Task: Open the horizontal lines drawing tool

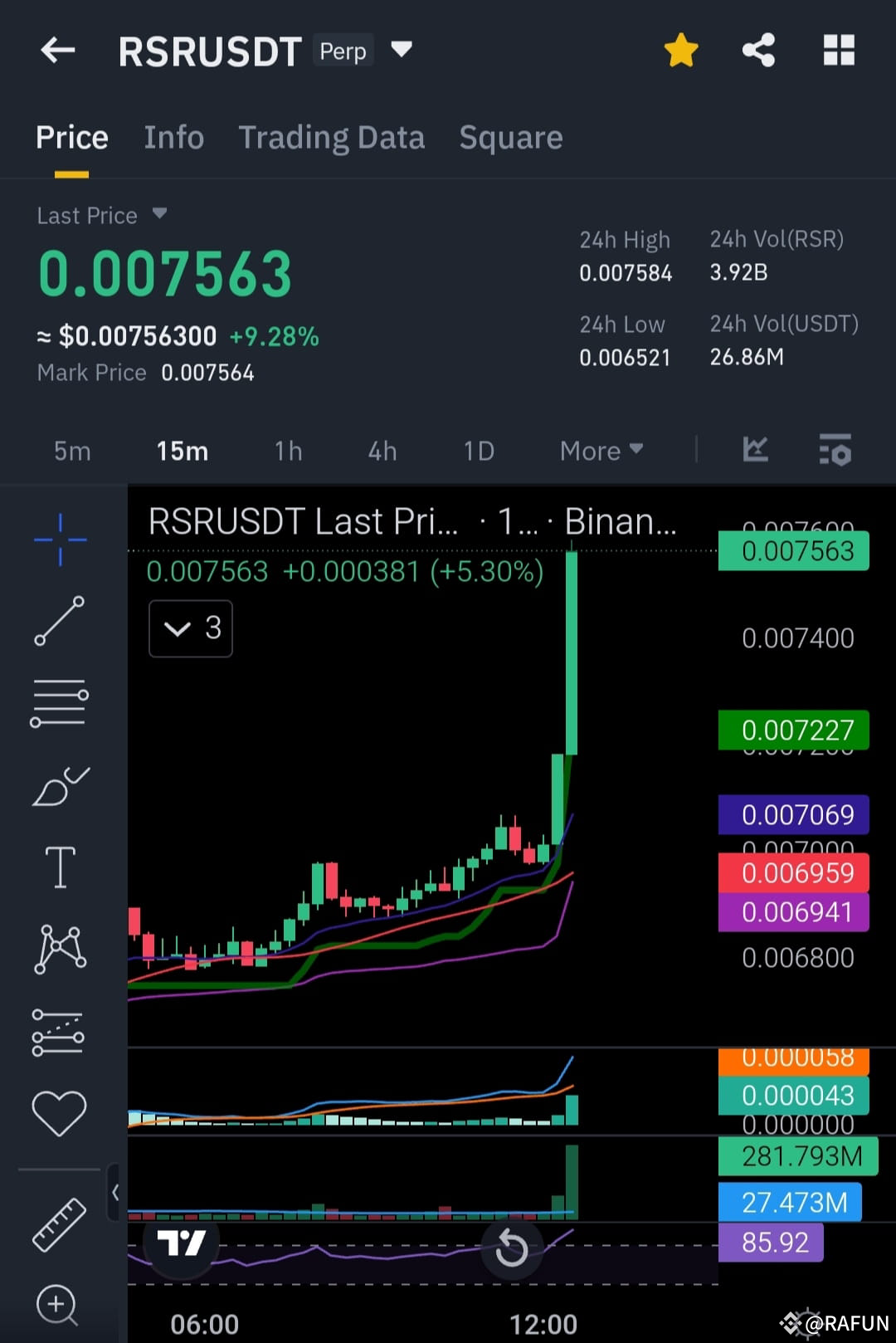Action: tap(59, 701)
